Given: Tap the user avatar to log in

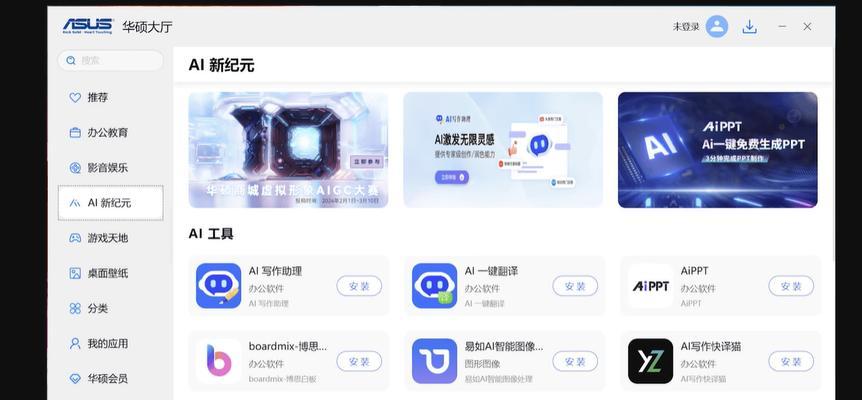Looking at the screenshot, I should [716, 27].
